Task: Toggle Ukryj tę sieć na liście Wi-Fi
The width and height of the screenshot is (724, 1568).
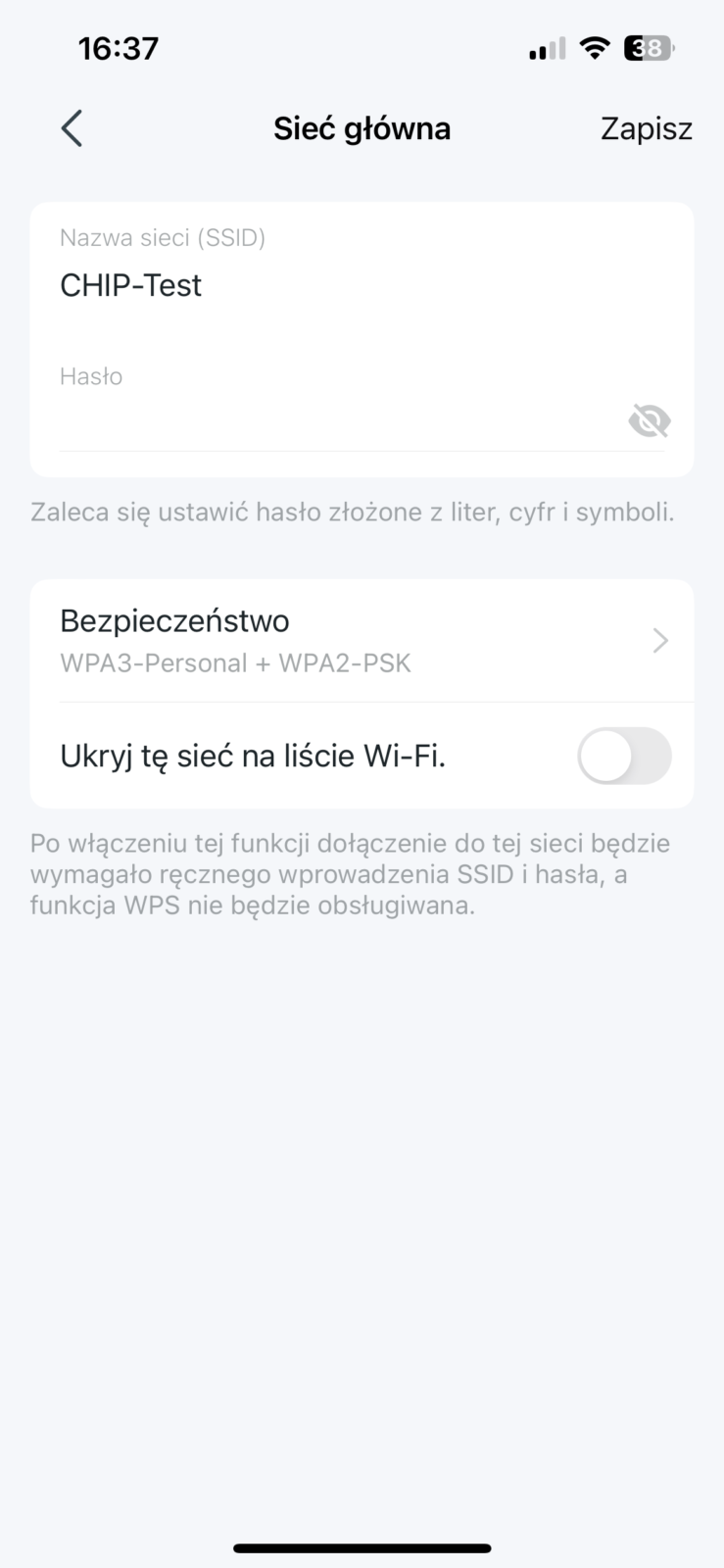Action: [624, 756]
